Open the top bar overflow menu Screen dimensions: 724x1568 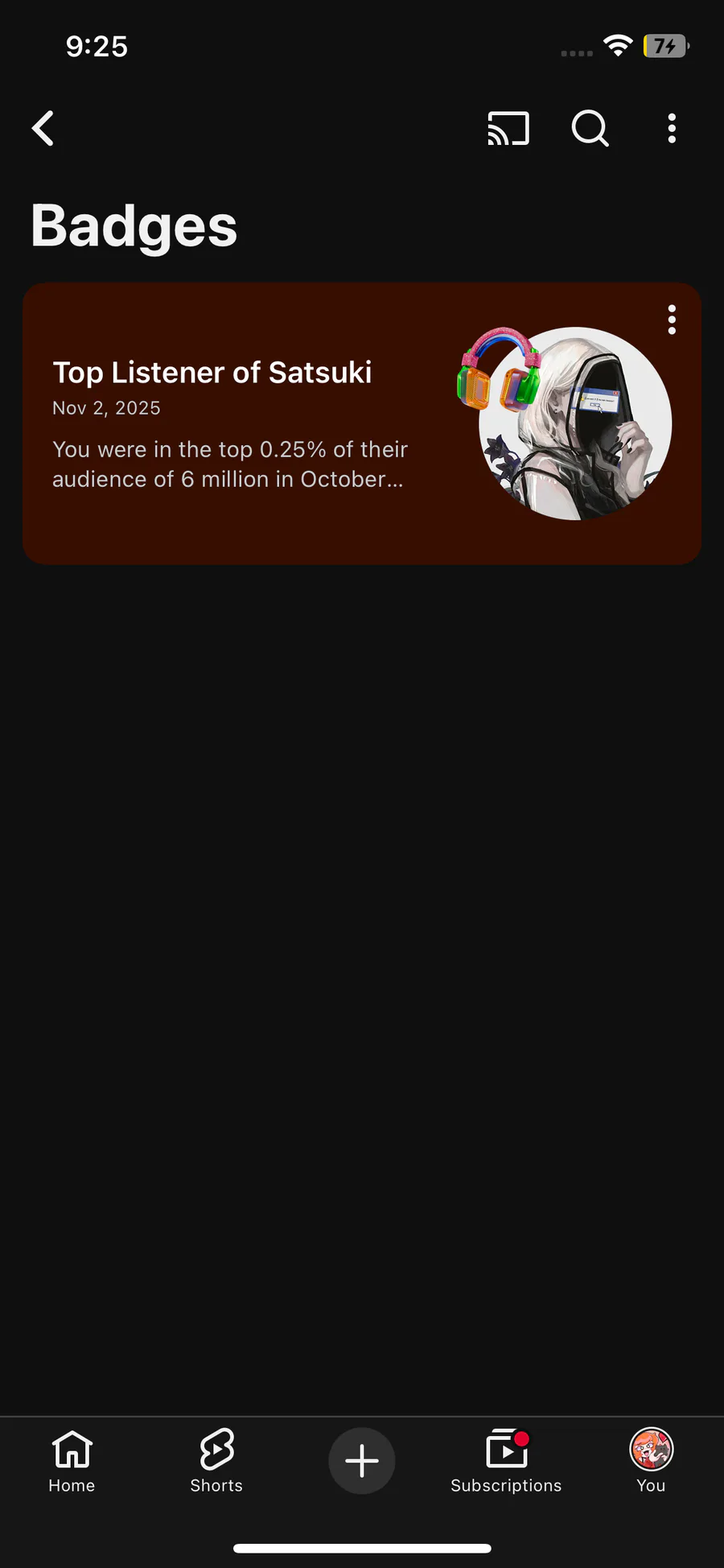coord(672,129)
